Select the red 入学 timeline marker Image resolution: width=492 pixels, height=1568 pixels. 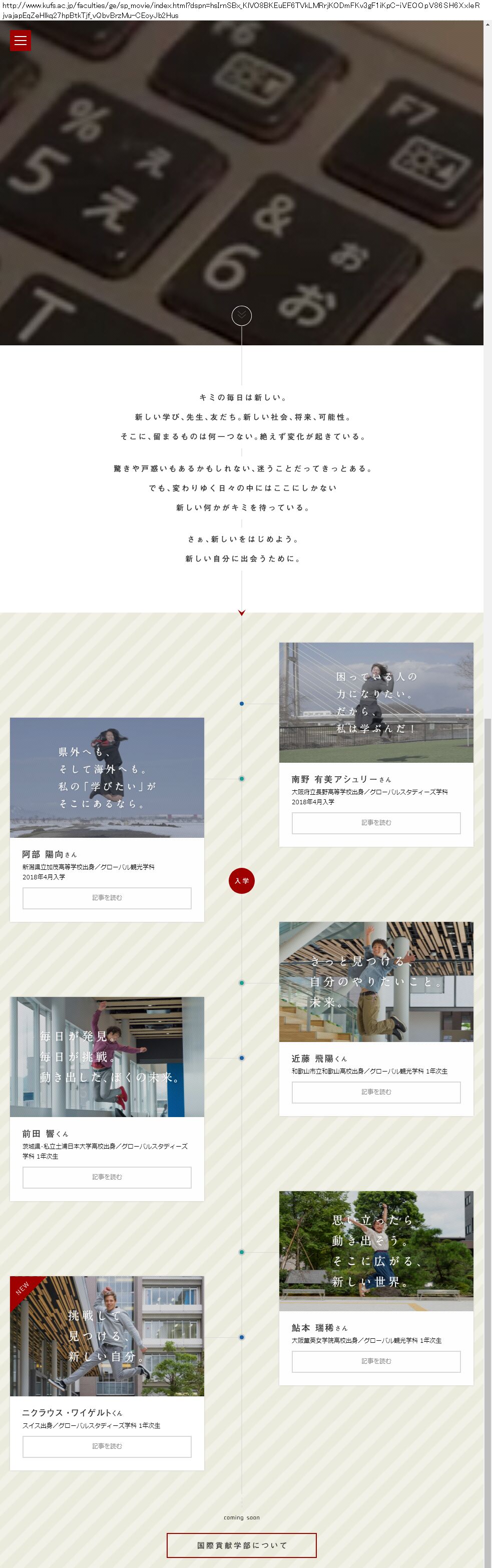click(242, 881)
